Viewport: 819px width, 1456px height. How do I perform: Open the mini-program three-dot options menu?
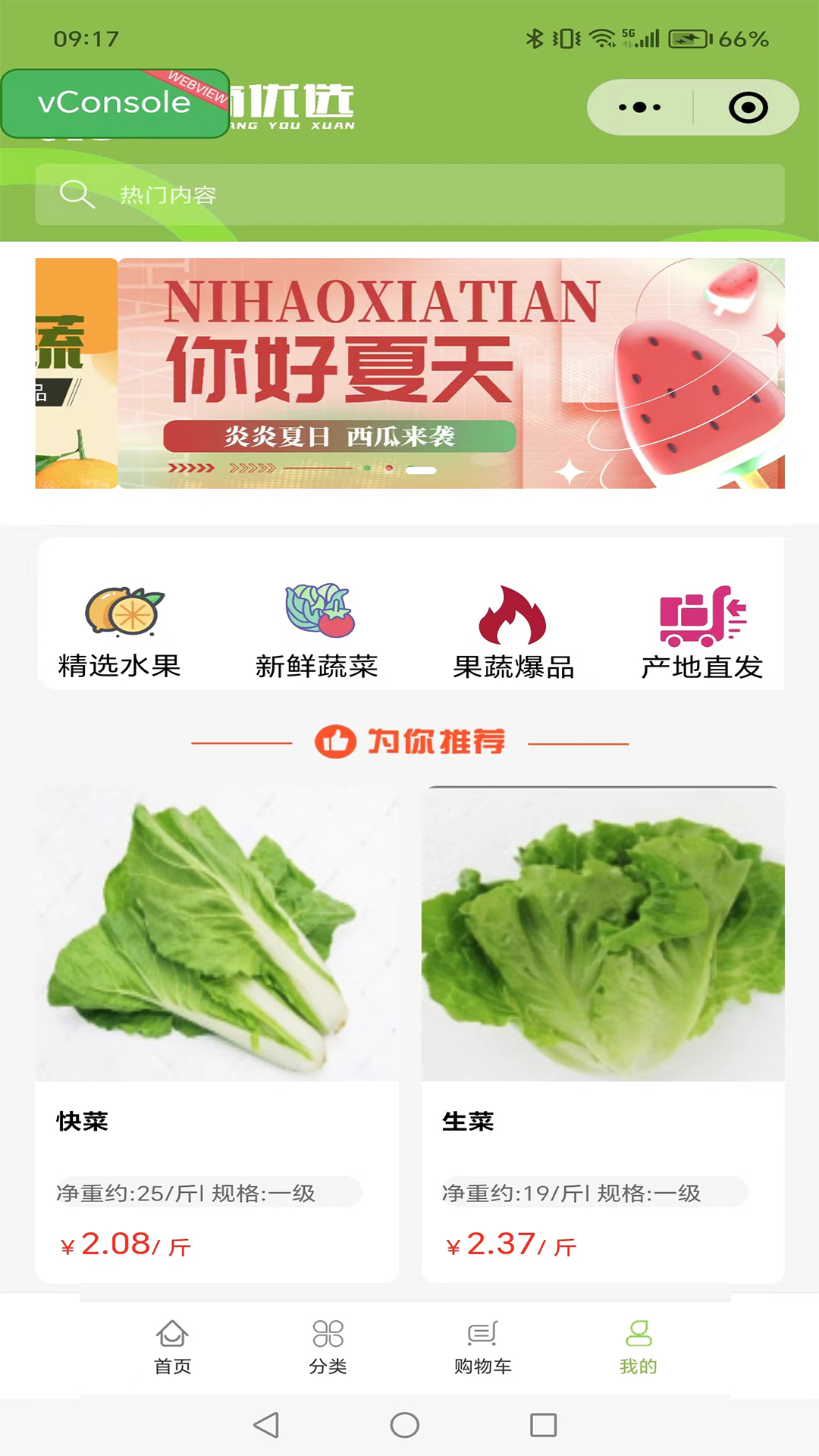pos(639,108)
